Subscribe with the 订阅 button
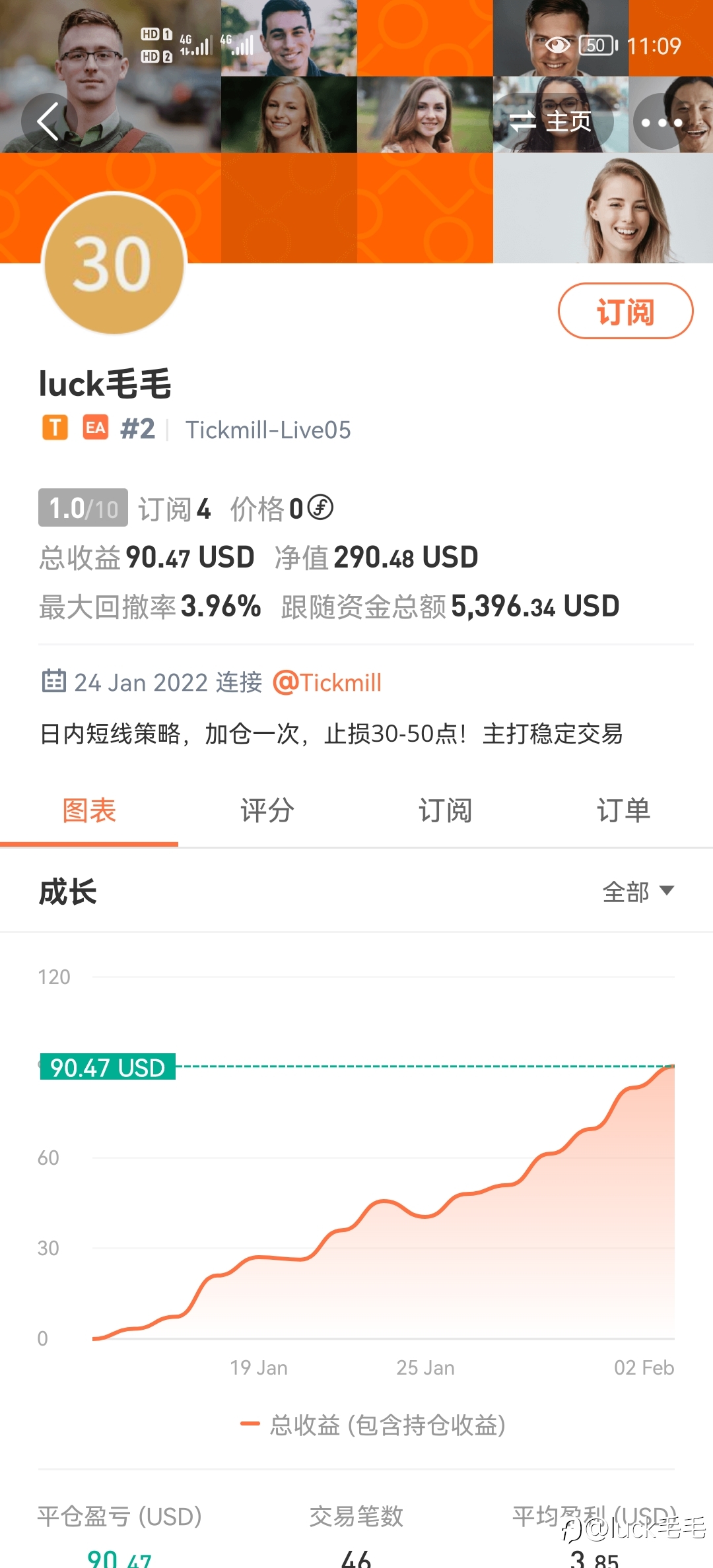This screenshot has width=713, height=1568. pyautogui.click(x=625, y=311)
